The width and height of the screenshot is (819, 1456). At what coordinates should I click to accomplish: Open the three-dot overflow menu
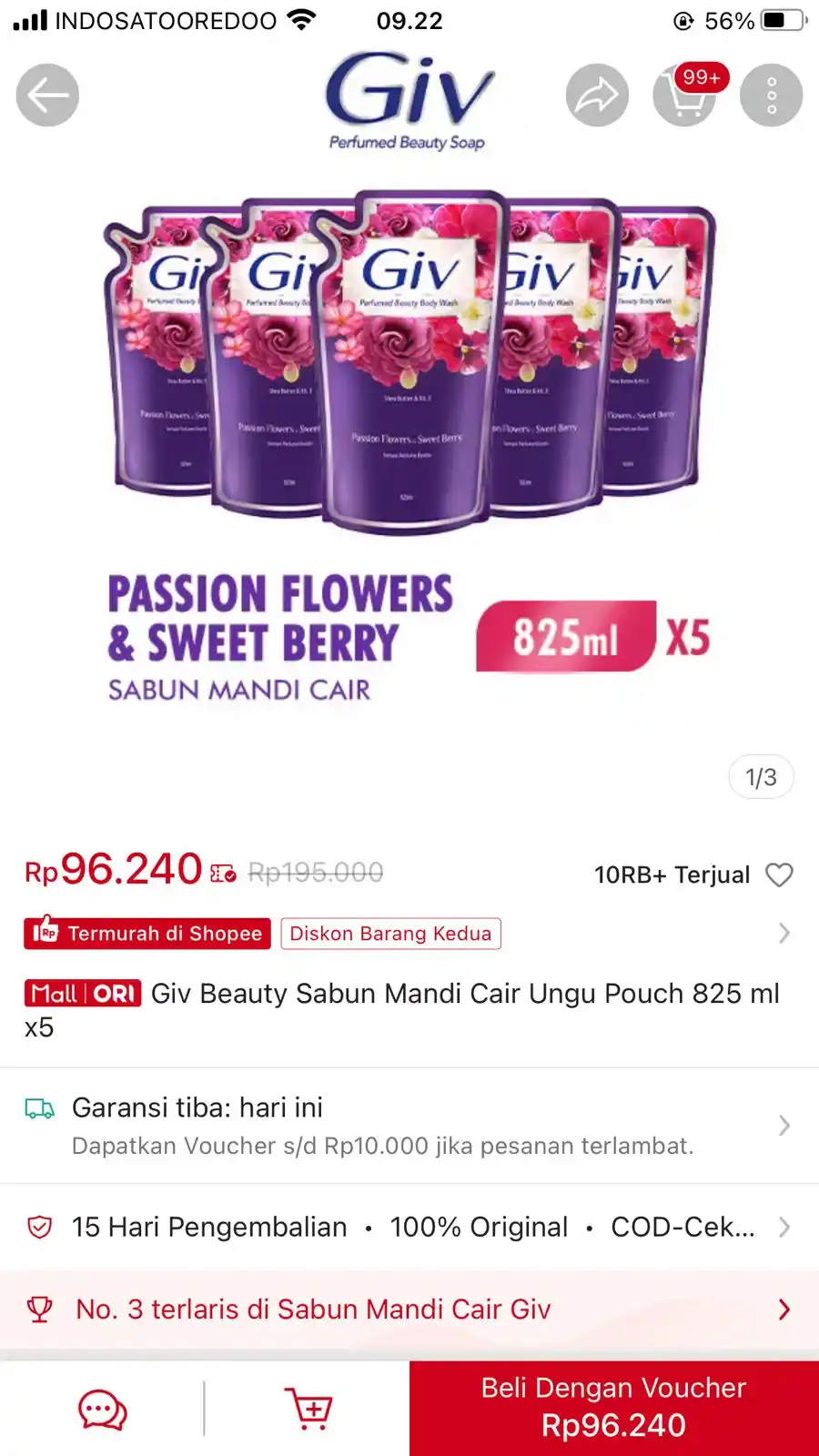tap(771, 94)
